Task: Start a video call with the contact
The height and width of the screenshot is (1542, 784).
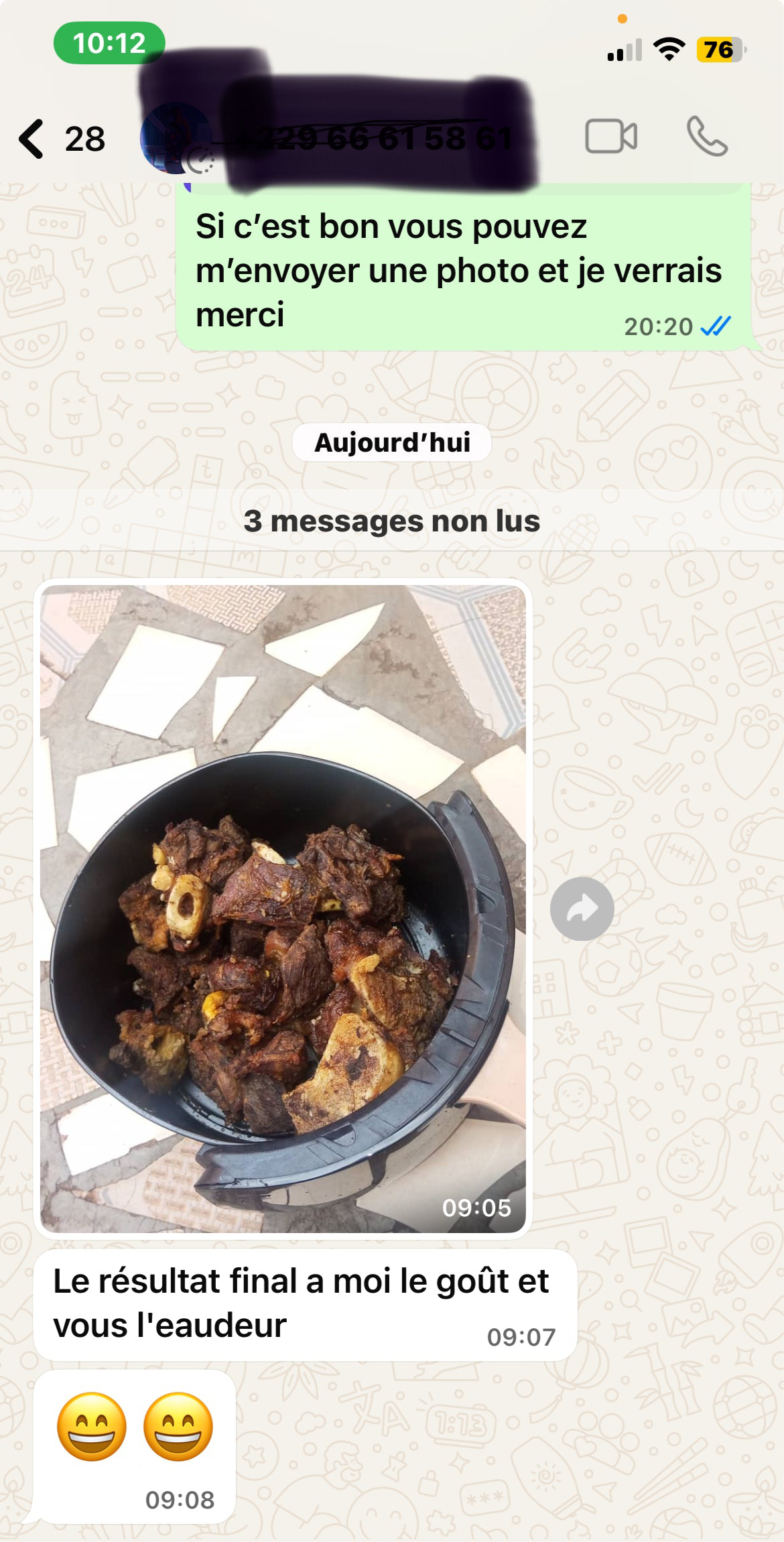Action: point(611,135)
